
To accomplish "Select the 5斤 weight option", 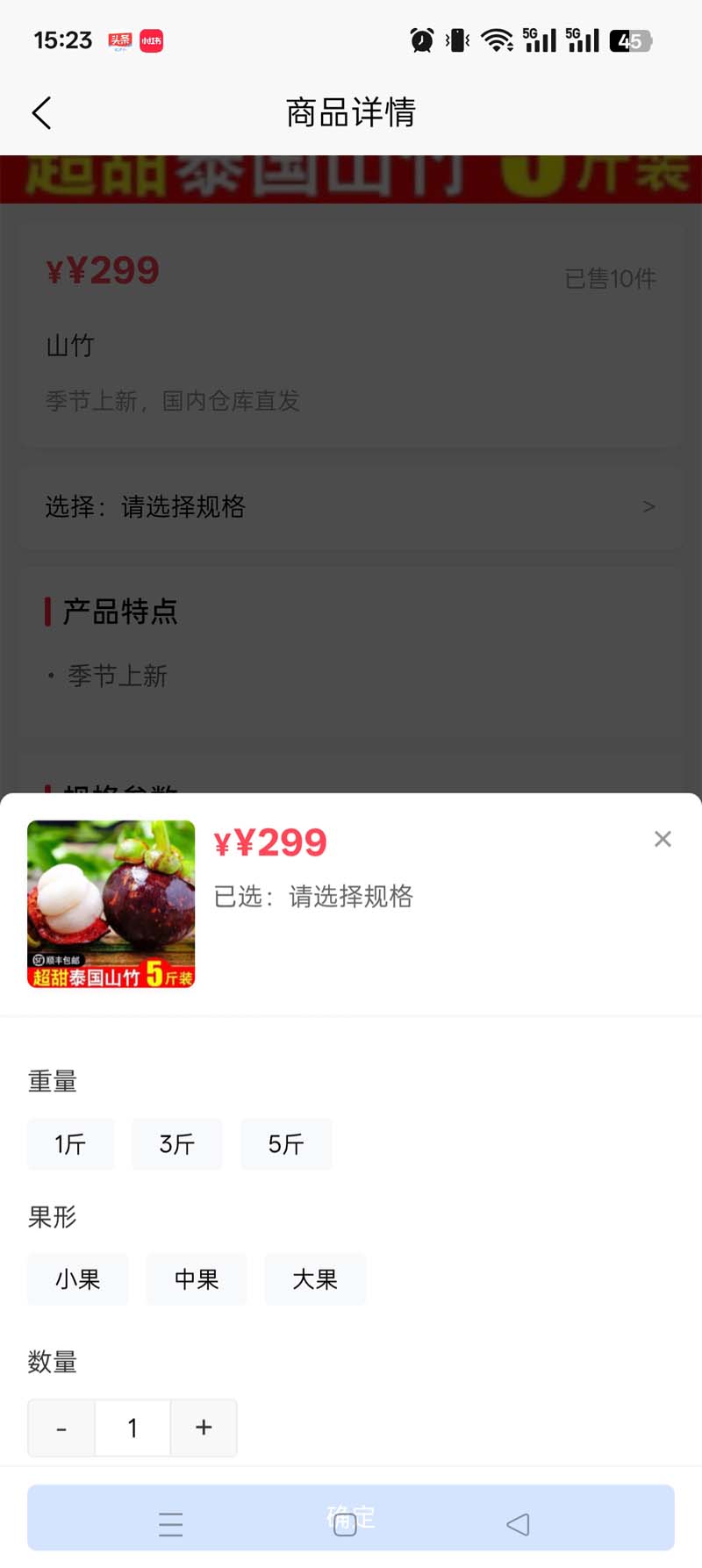I will pos(286,1143).
